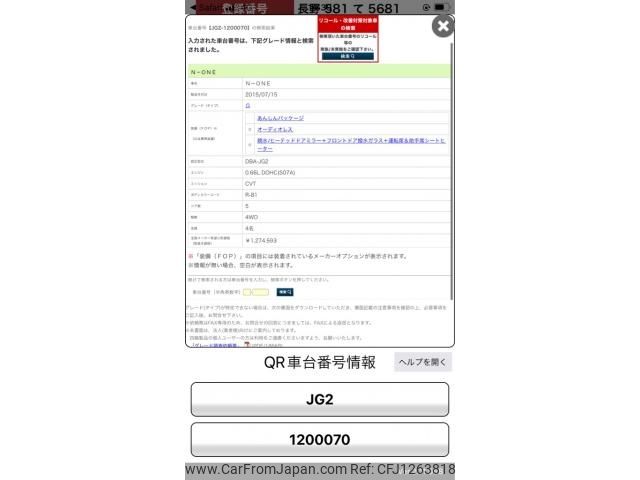The width and height of the screenshot is (640, 480).
Task: Open the grade inquiry form link
Action: coord(215,344)
